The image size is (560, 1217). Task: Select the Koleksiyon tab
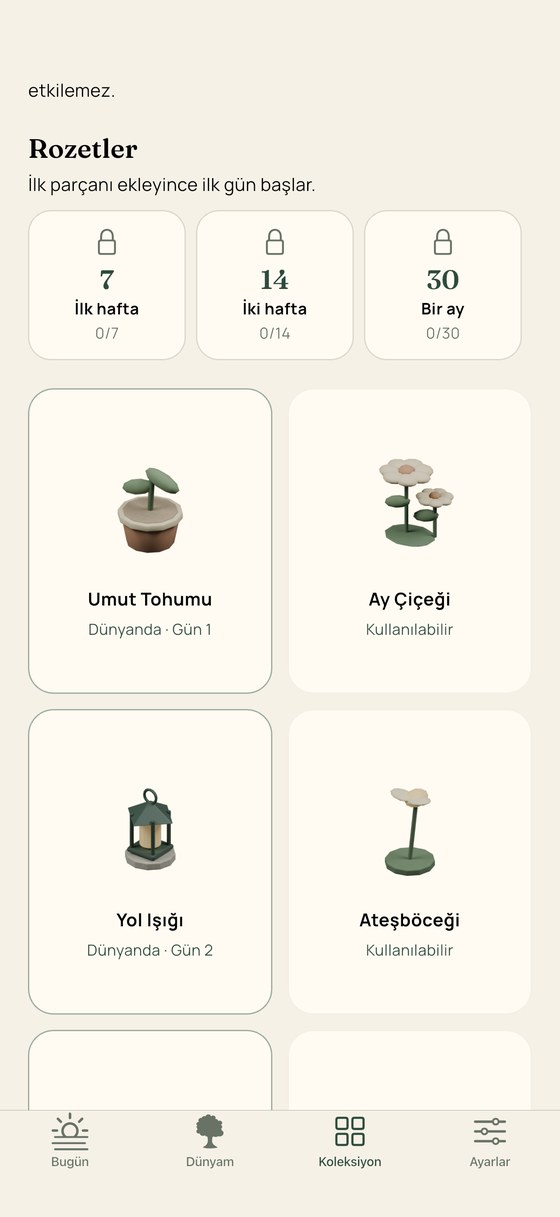coord(350,1141)
